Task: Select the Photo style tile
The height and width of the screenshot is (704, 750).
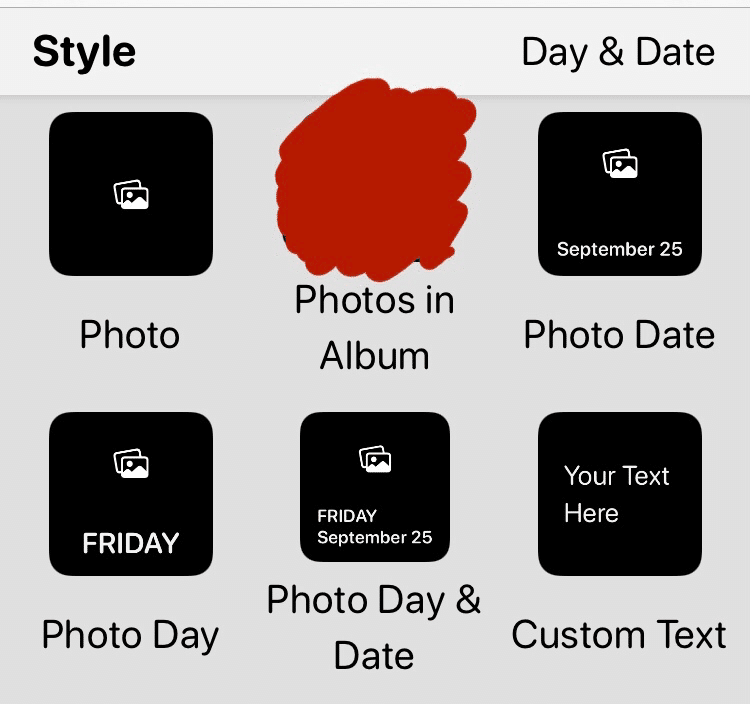Action: click(131, 194)
